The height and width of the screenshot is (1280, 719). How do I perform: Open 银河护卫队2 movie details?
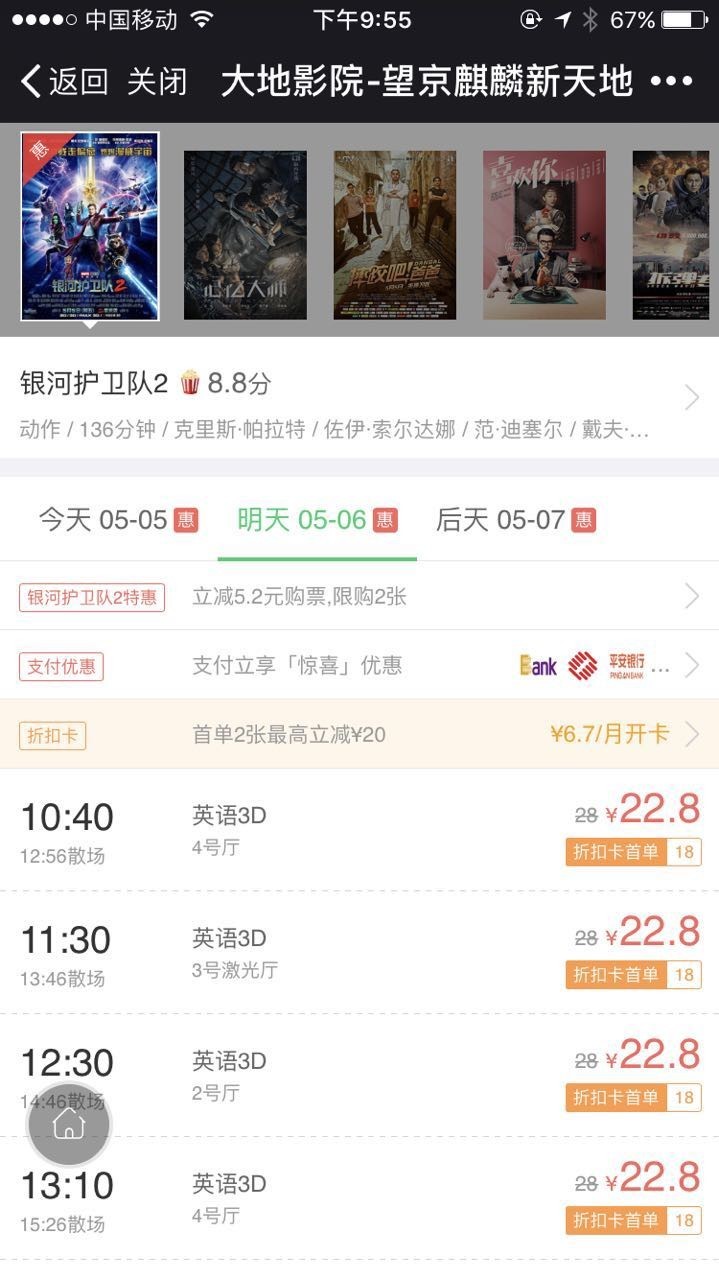click(x=359, y=400)
